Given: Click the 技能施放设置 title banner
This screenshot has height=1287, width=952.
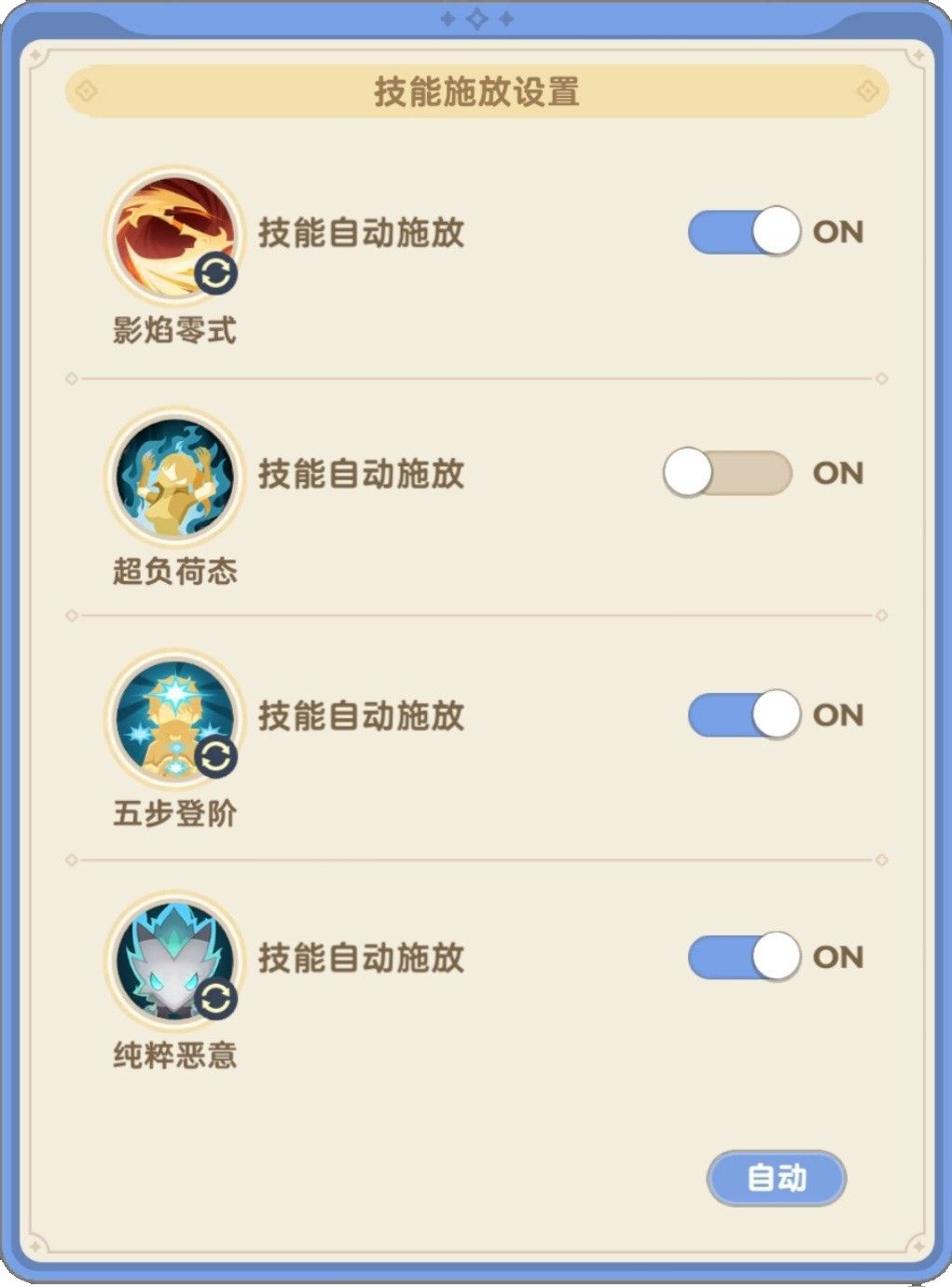Looking at the screenshot, I should 476,92.
